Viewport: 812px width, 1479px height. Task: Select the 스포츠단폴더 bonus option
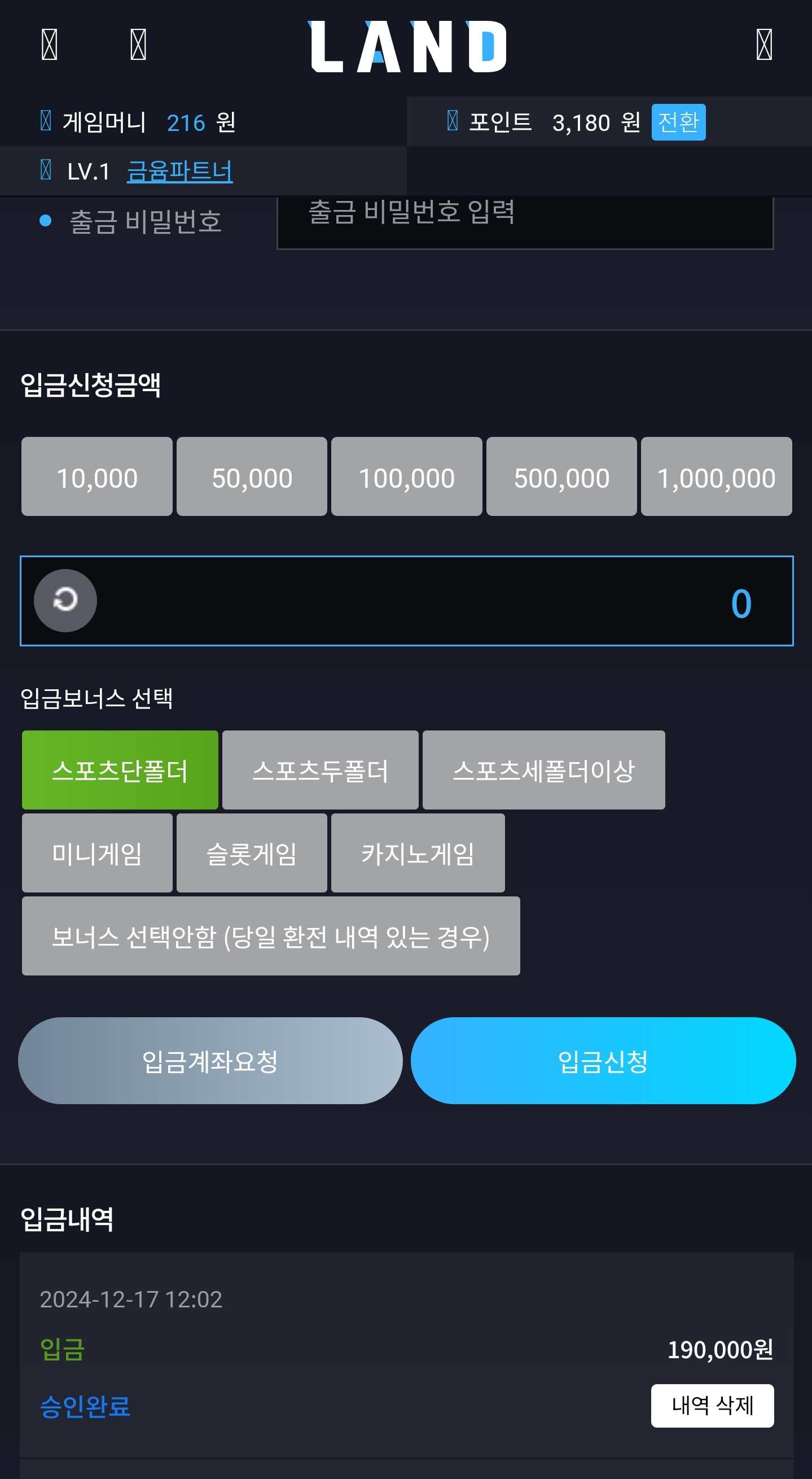pyautogui.click(x=120, y=770)
